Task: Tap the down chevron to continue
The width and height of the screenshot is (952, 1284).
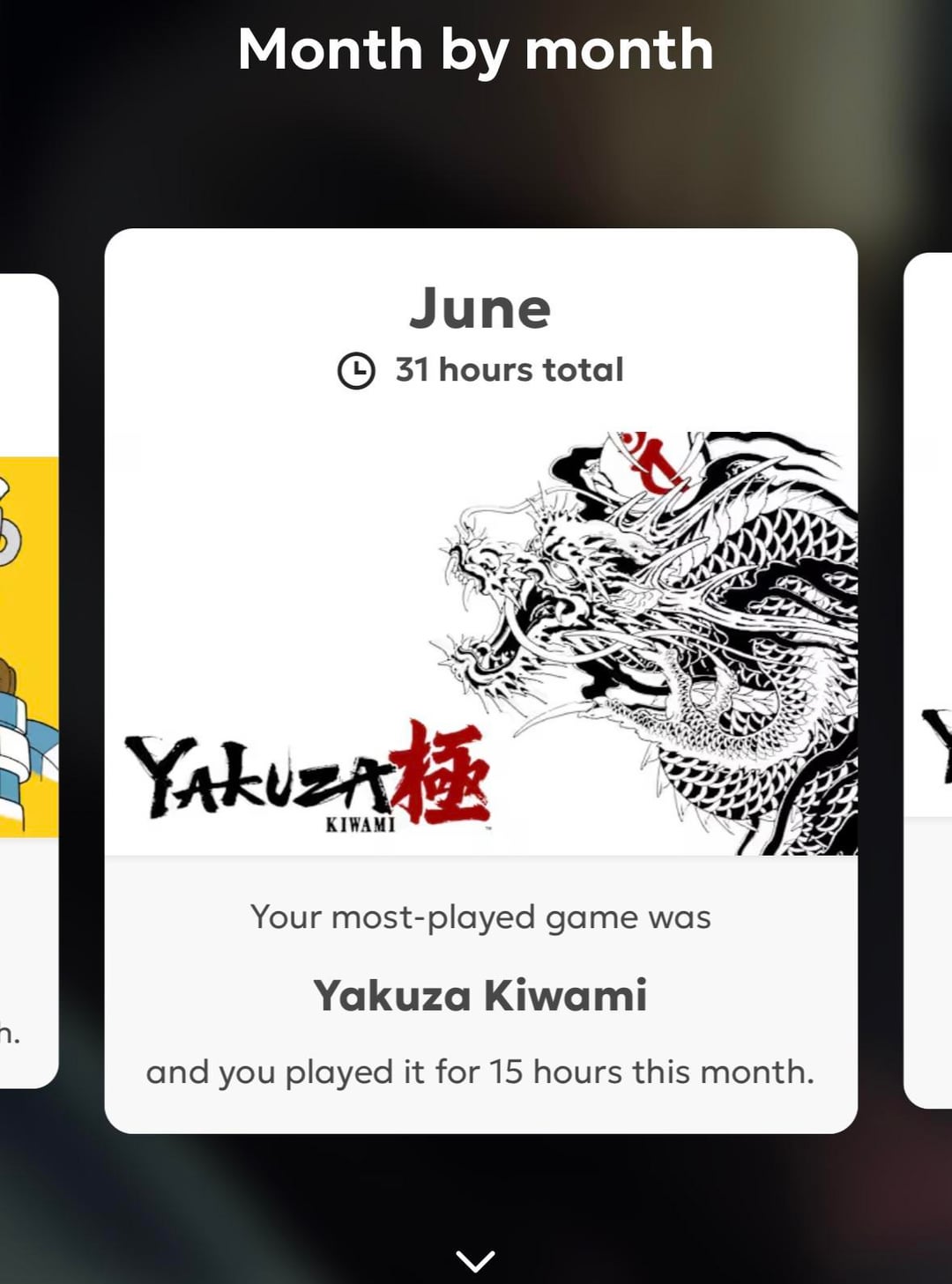Action: 476,1260
